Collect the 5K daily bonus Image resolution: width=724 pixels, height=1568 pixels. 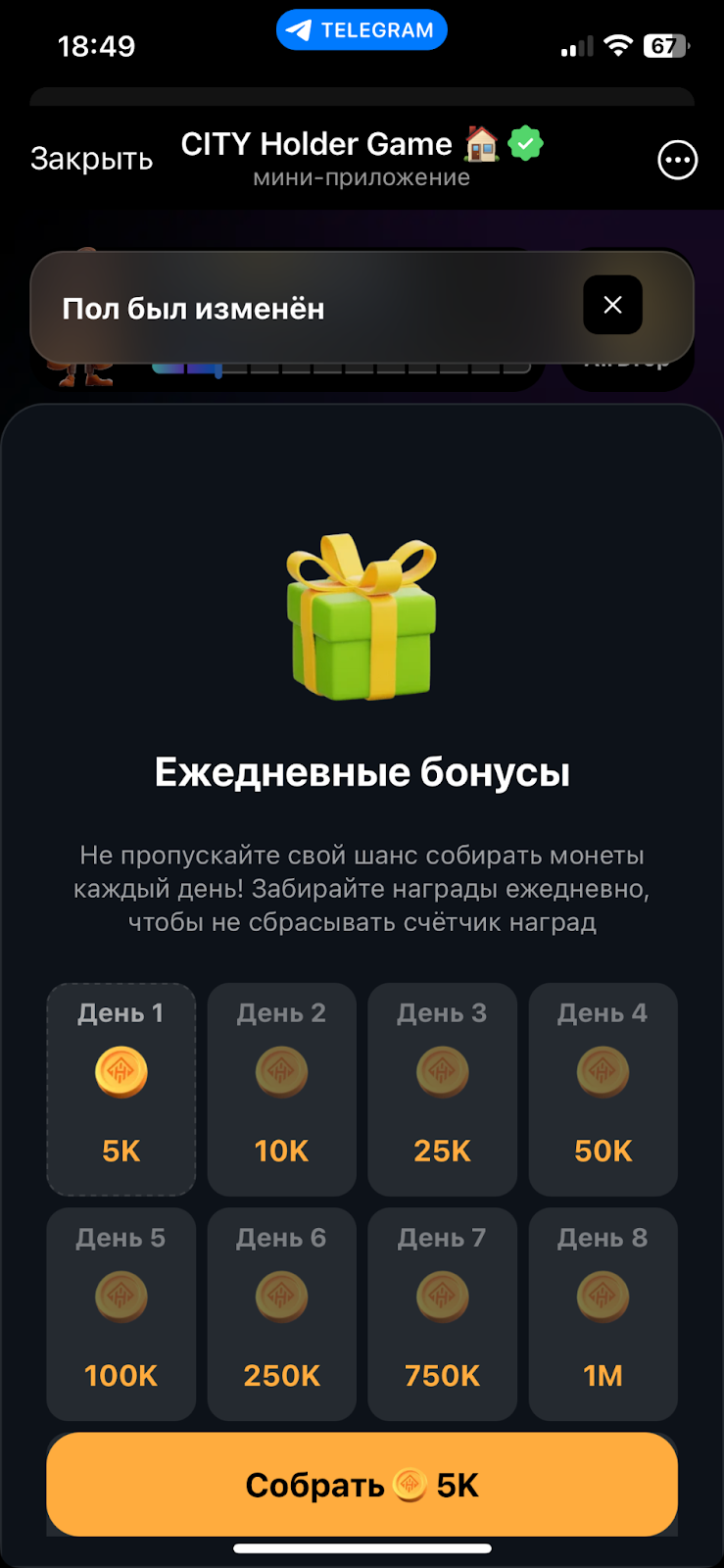pos(362,1485)
